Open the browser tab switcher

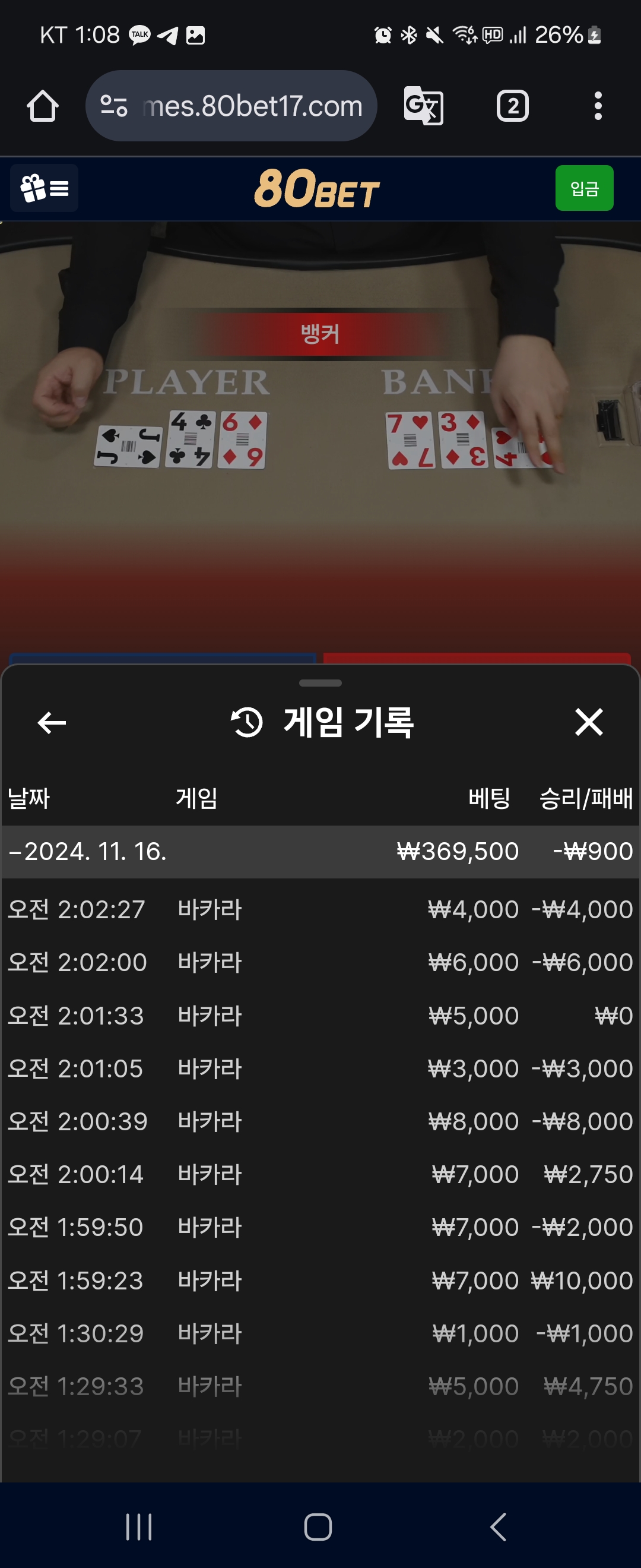tap(512, 106)
